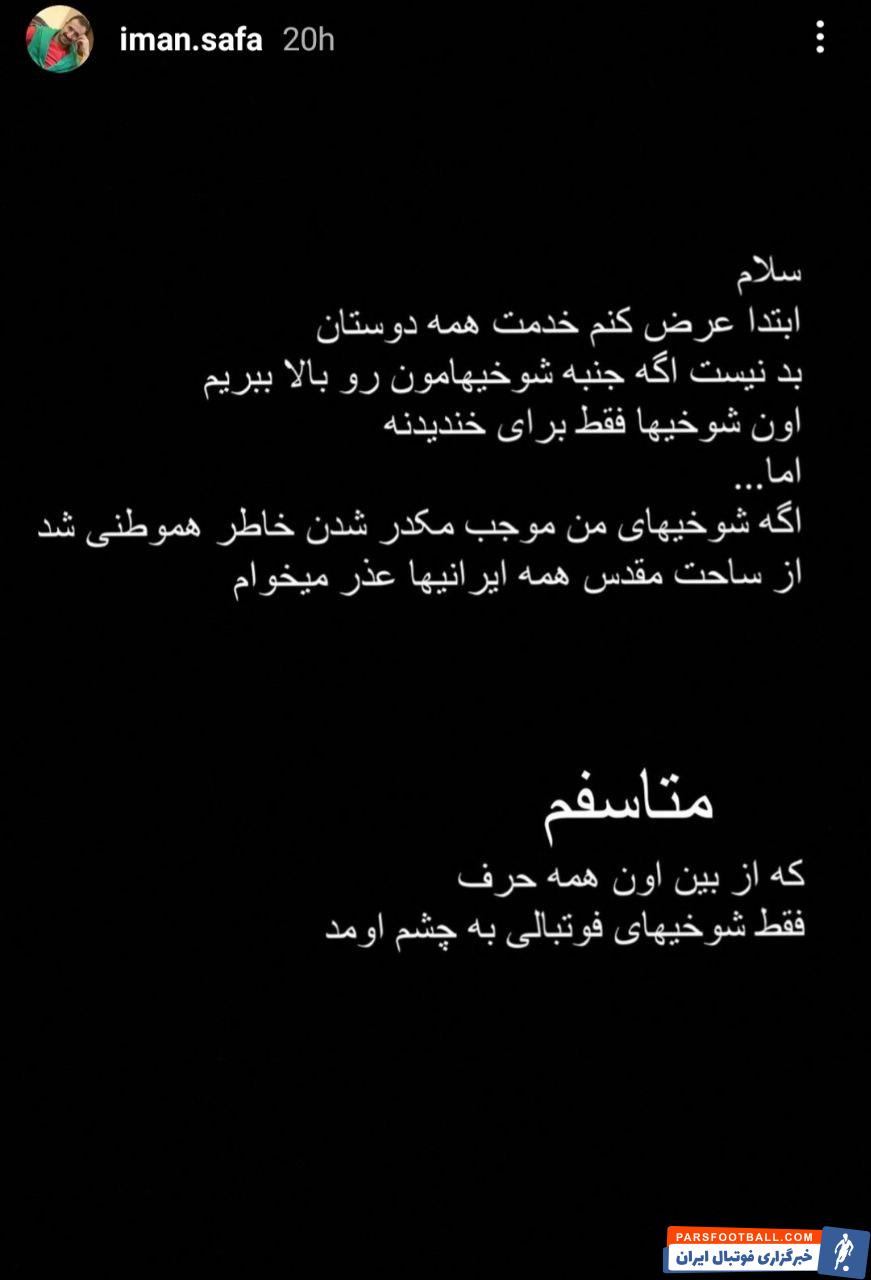Open the story overflow menu
The height and width of the screenshot is (1280, 871).
(x=820, y=38)
